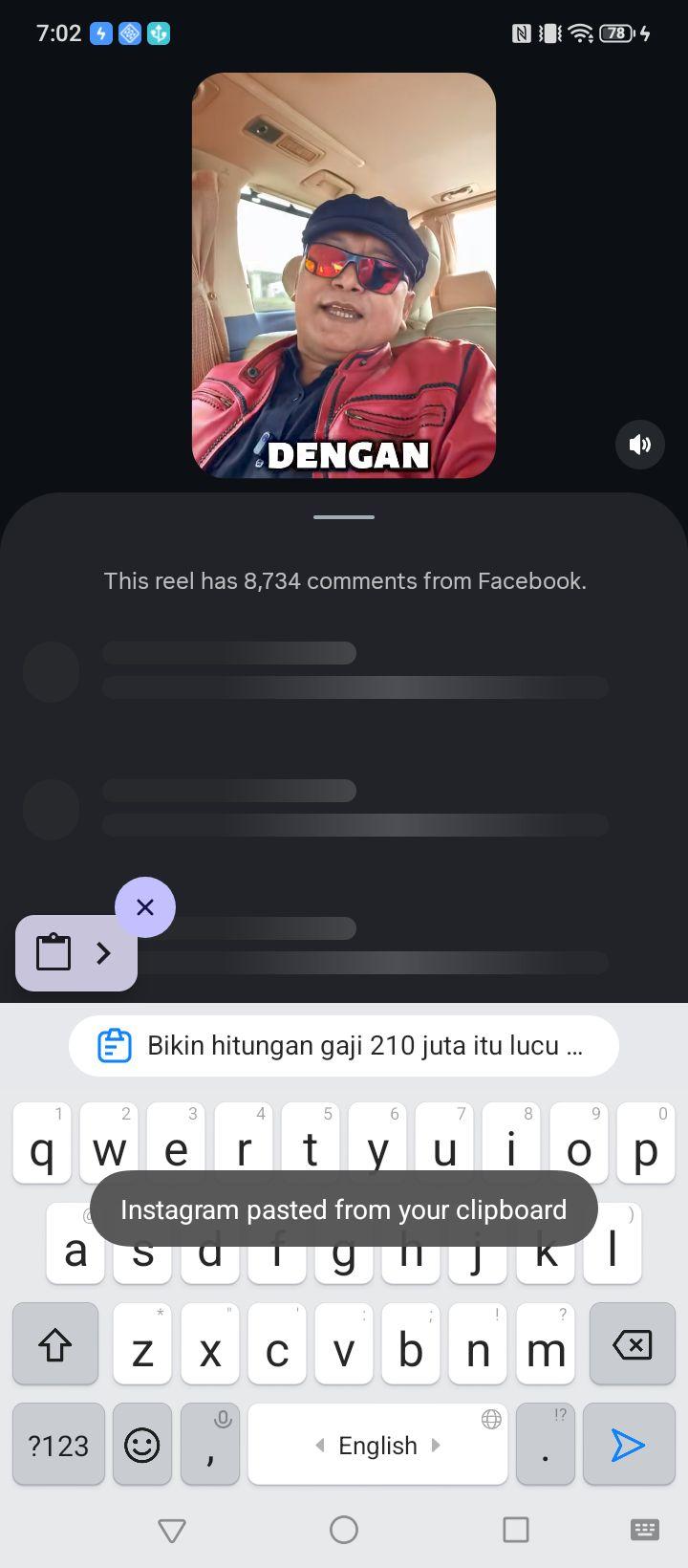Hit the backspace key
Screen dimensions: 688x1568
pyautogui.click(x=633, y=1344)
